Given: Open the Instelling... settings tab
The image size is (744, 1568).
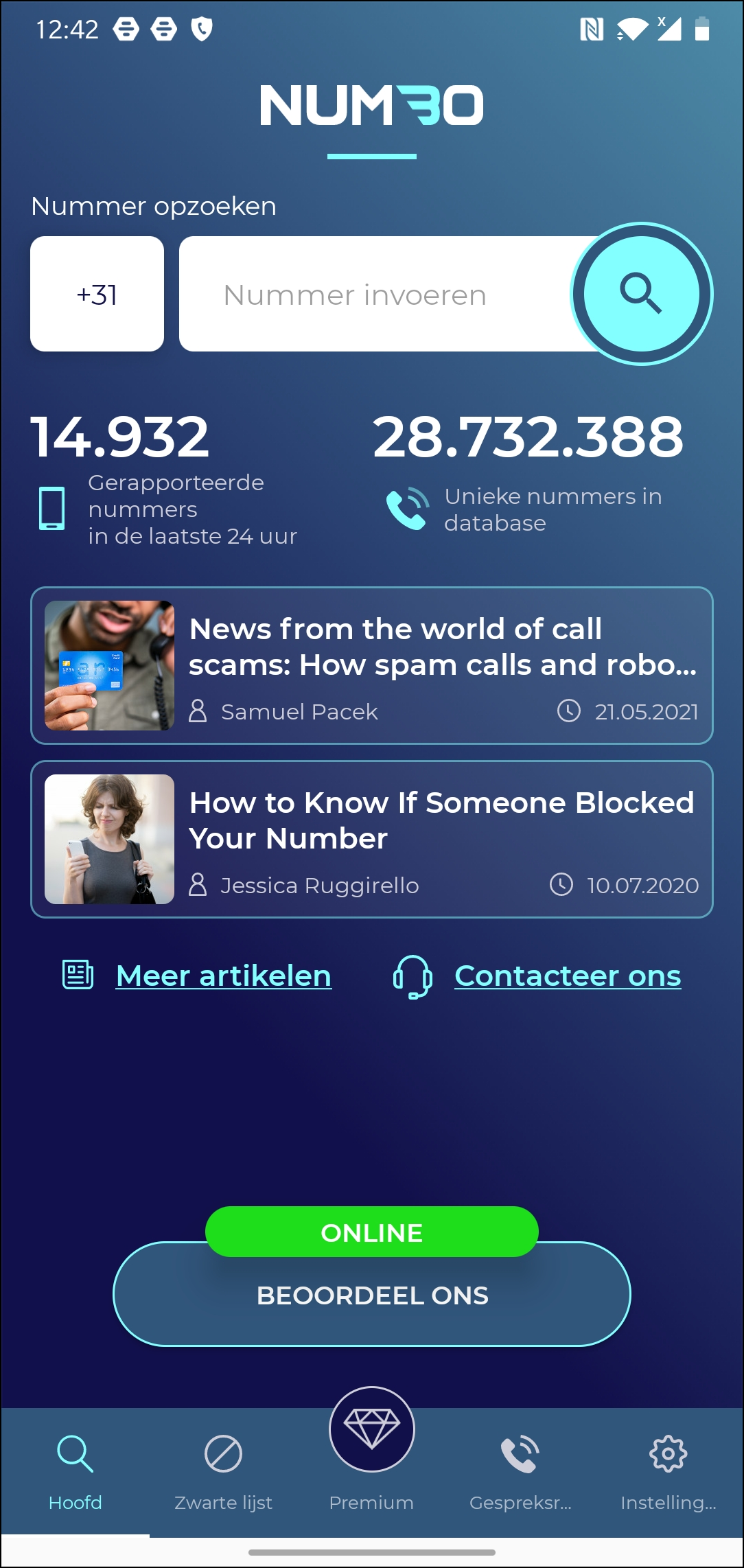Looking at the screenshot, I should [x=668, y=1470].
